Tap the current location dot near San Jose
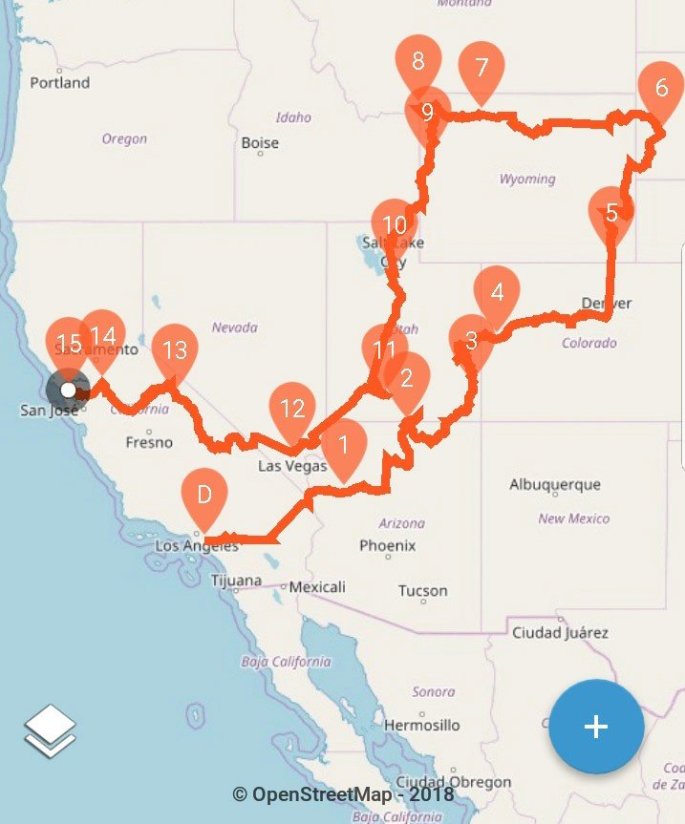Viewport: 685px width, 824px height. (68, 389)
